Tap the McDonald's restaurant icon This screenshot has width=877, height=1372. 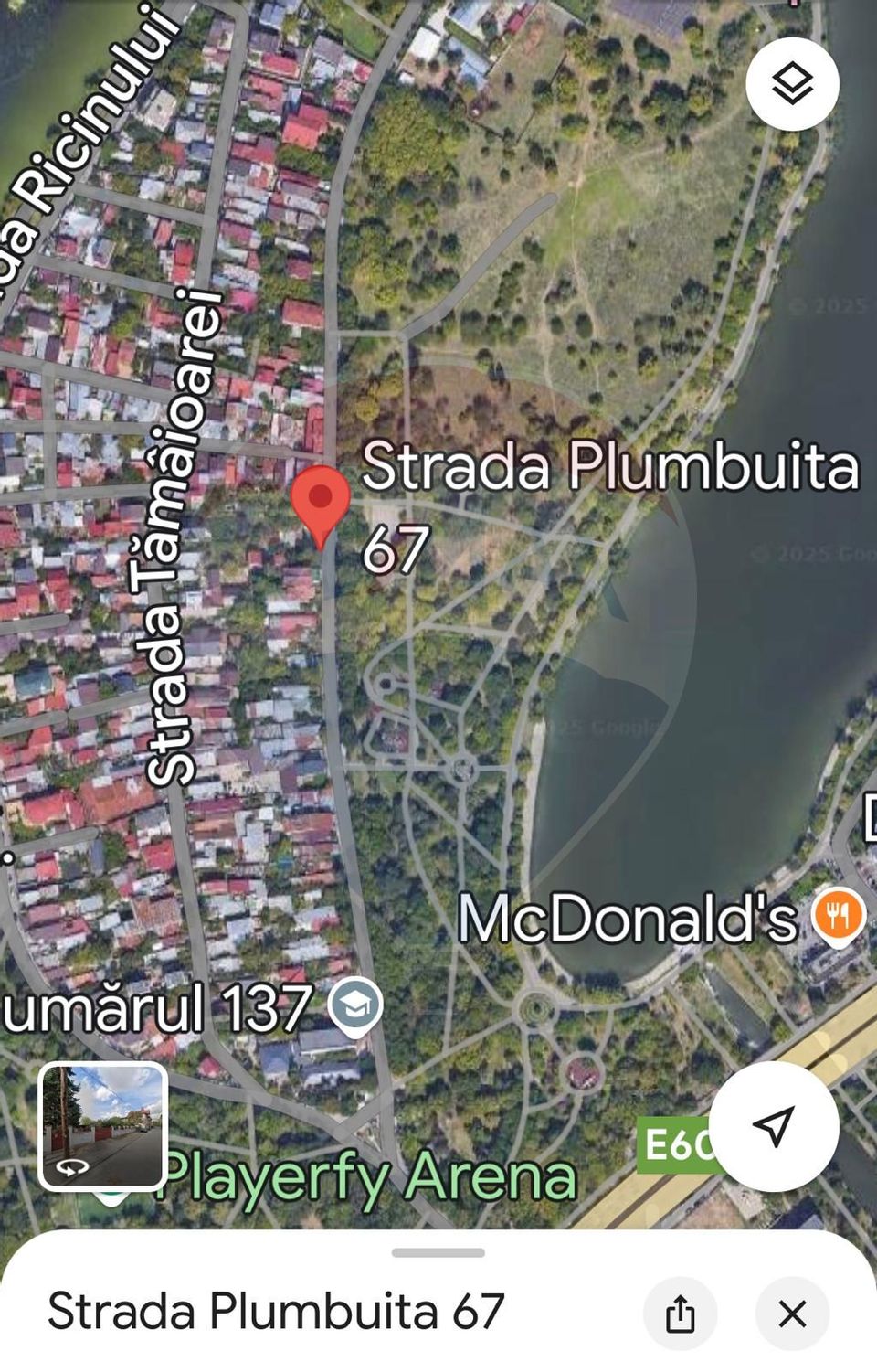[x=837, y=914]
